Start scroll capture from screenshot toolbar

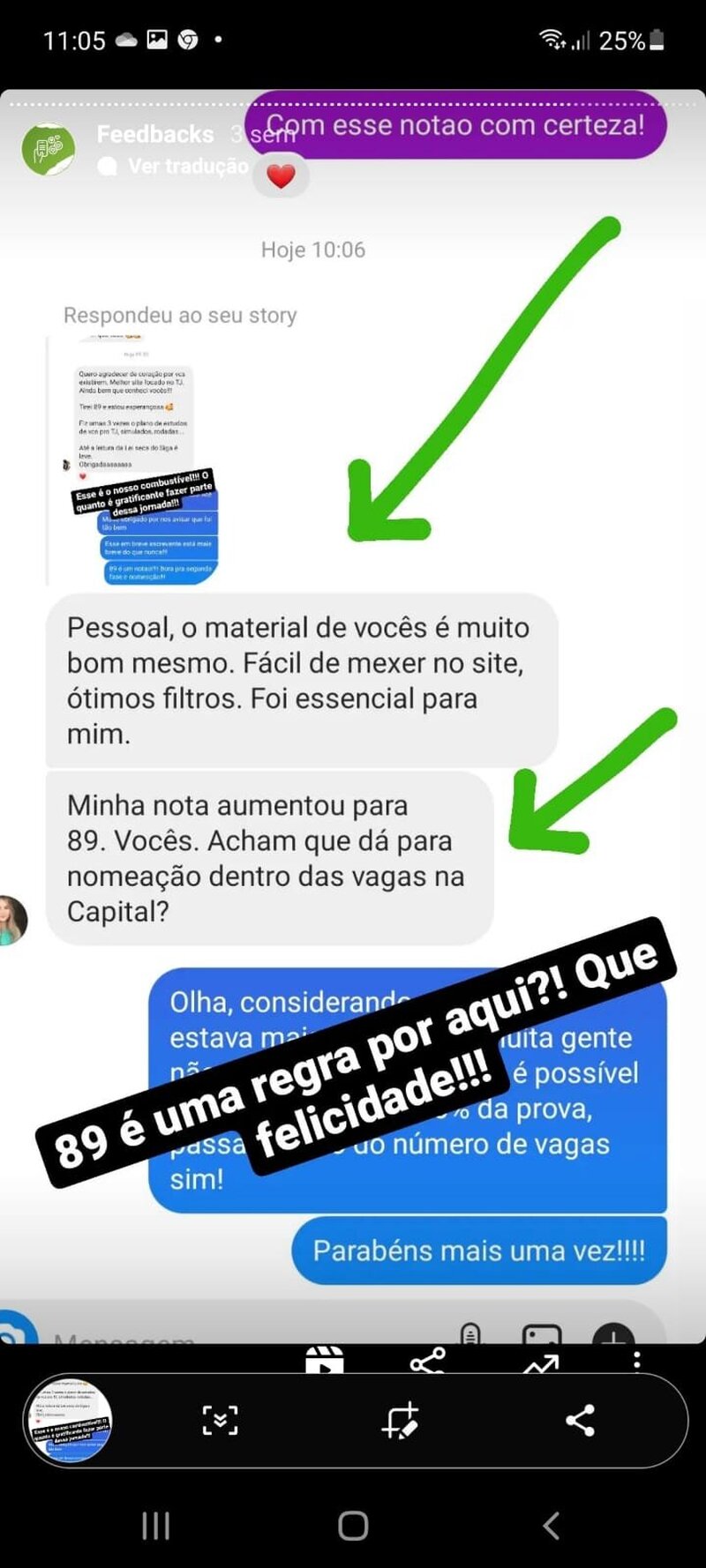[220, 1421]
